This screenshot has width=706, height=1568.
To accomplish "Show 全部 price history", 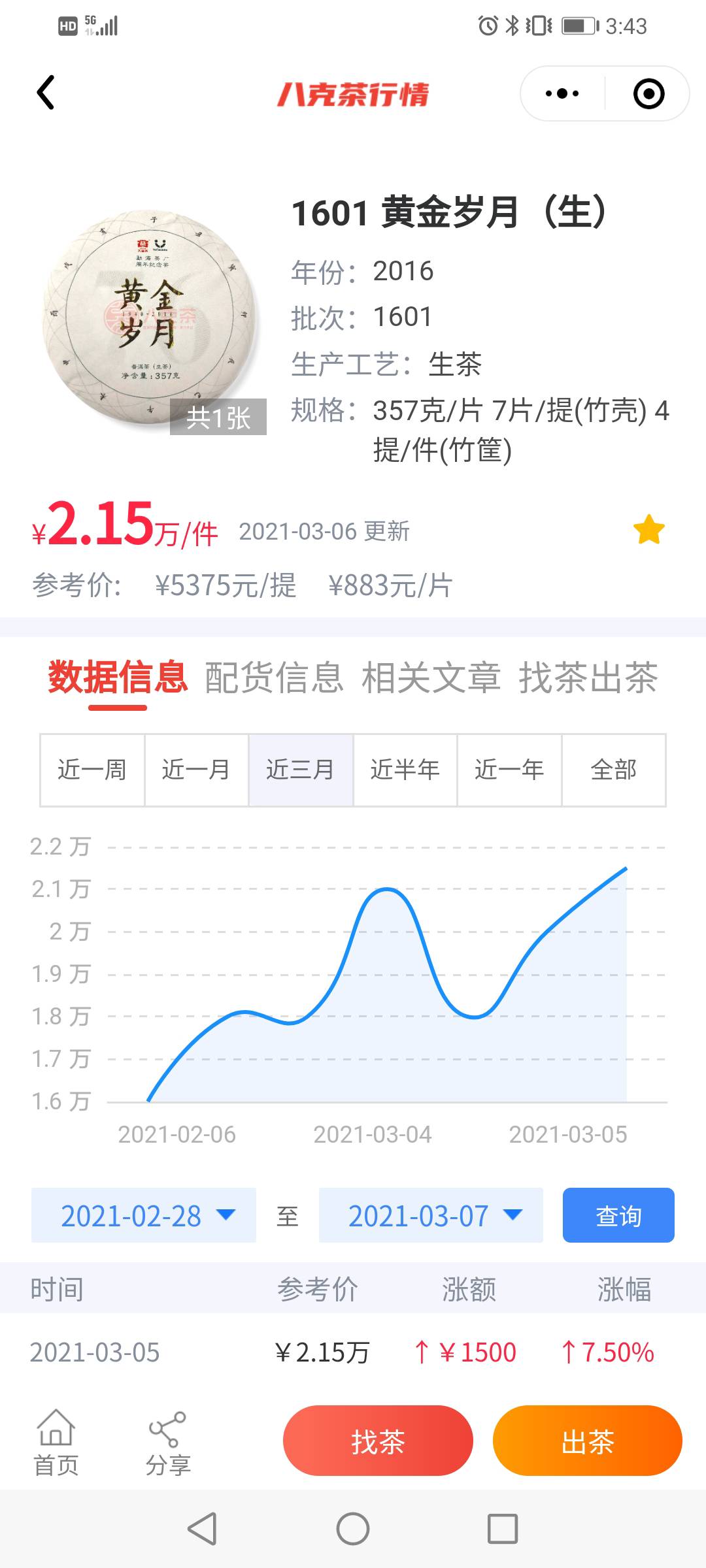I will [614, 770].
